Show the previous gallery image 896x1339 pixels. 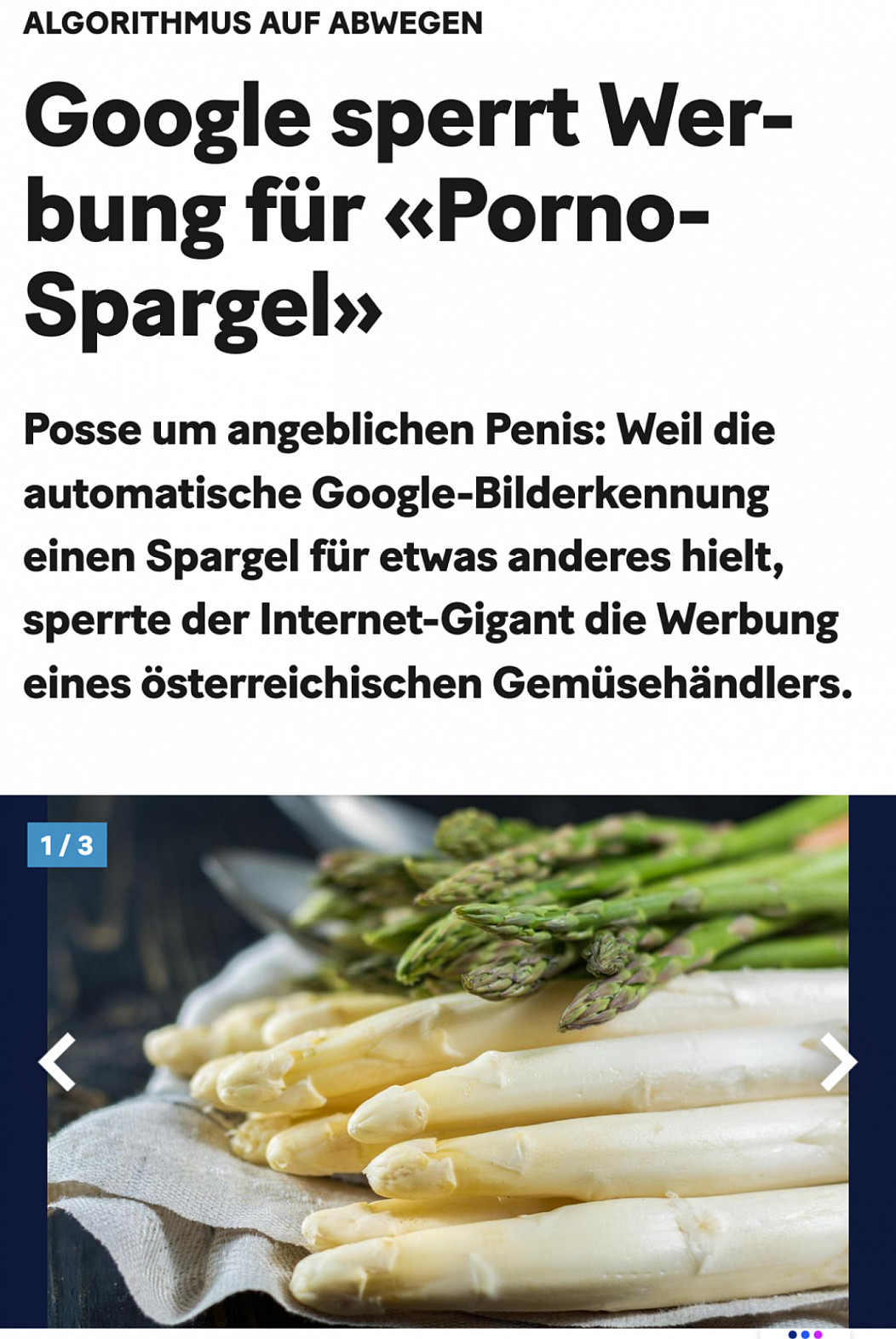[58, 1061]
